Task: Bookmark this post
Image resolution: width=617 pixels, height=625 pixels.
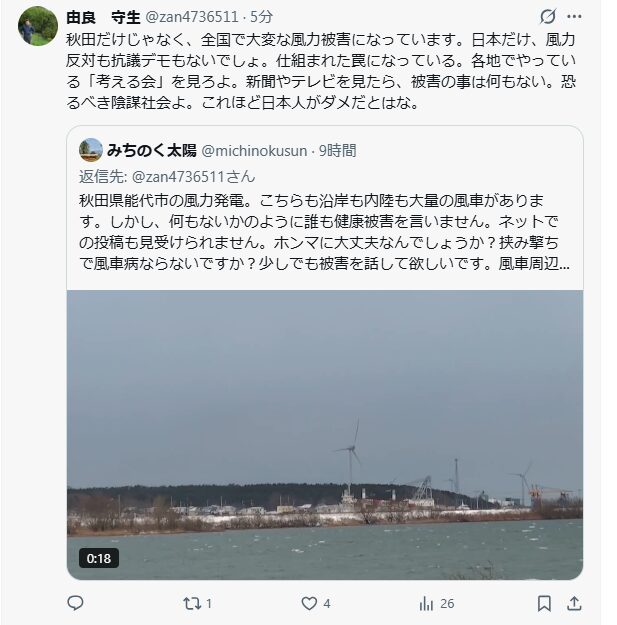Action: 544,603
